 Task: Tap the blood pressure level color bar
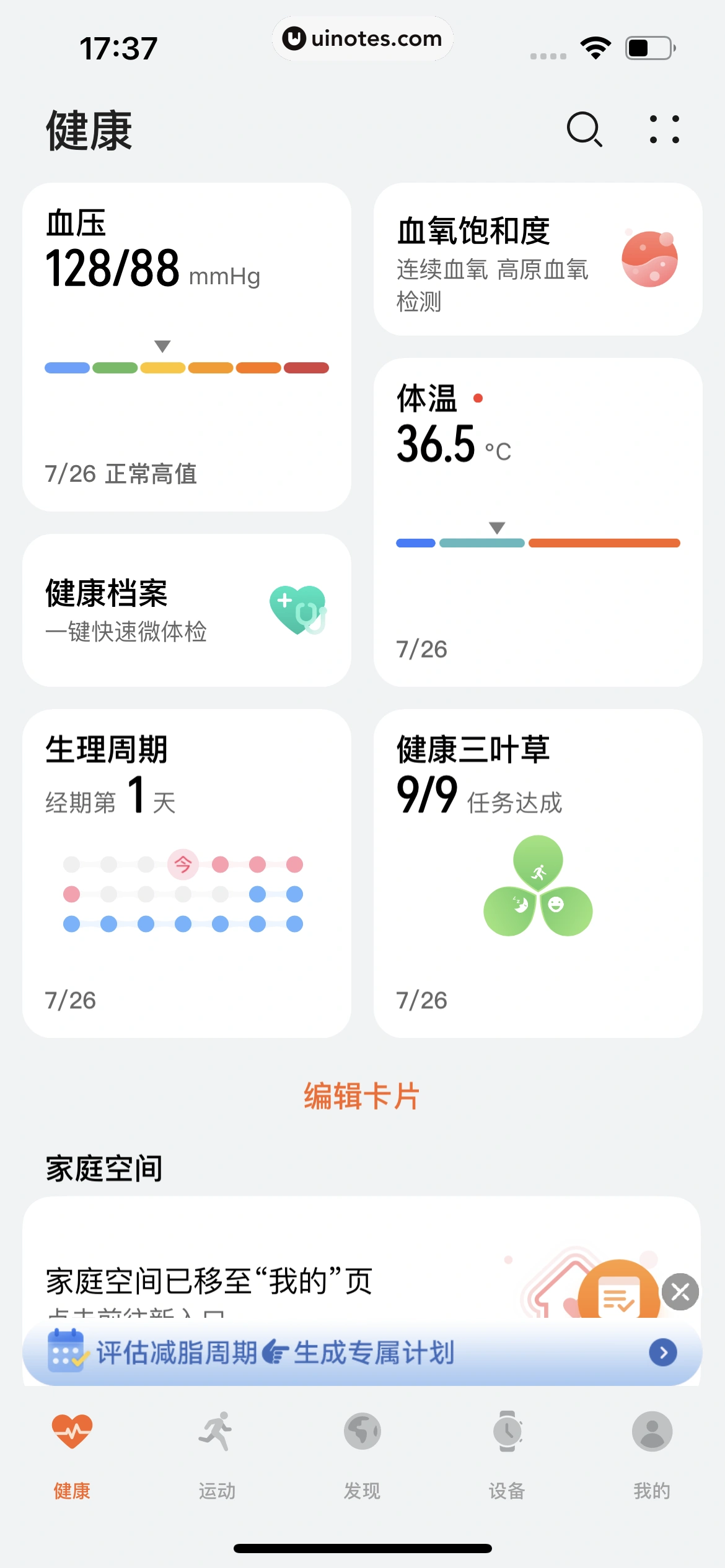[x=186, y=367]
